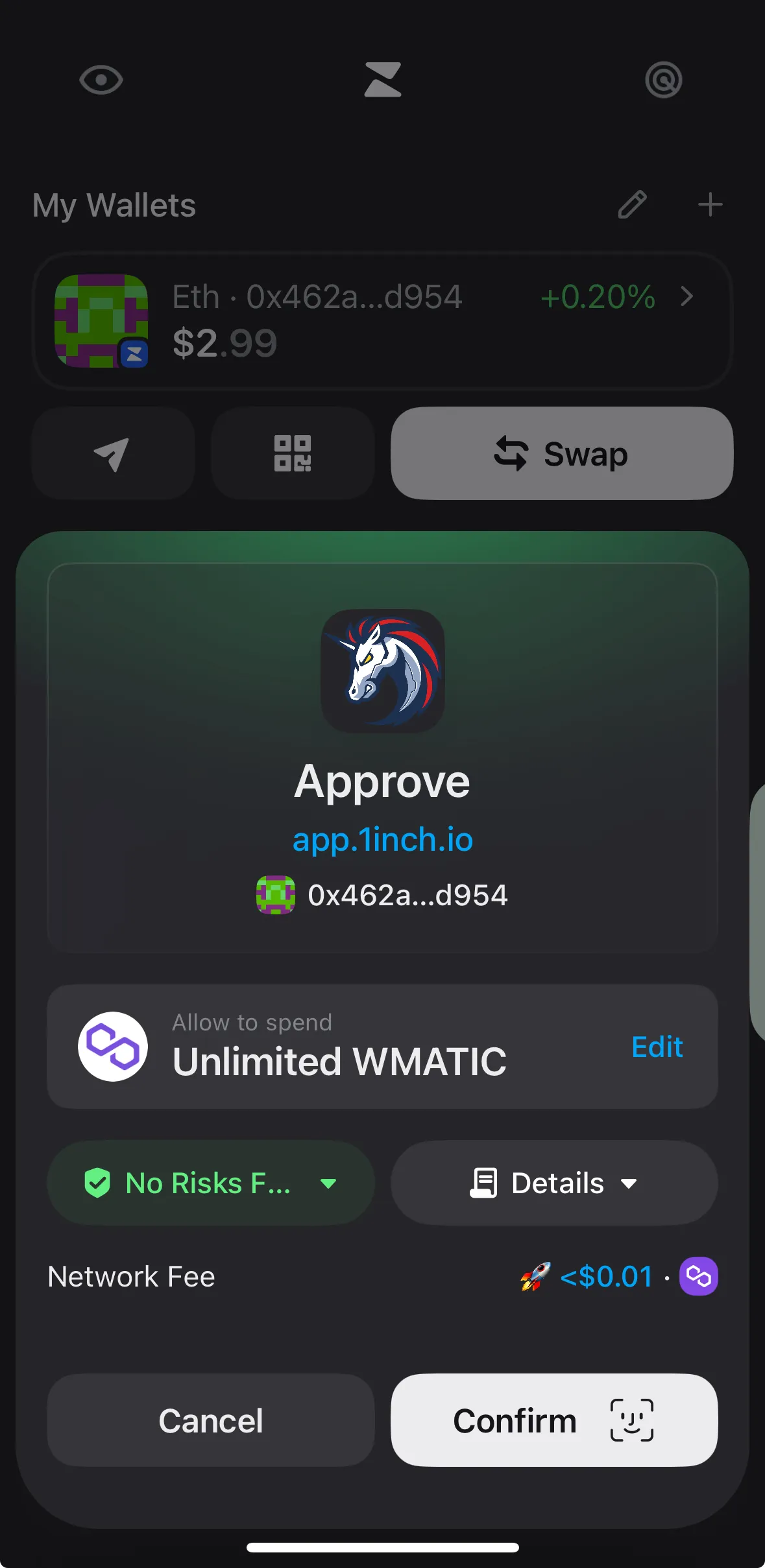Image resolution: width=765 pixels, height=1568 pixels.
Task: Add a new wallet with plus icon
Action: click(x=710, y=205)
